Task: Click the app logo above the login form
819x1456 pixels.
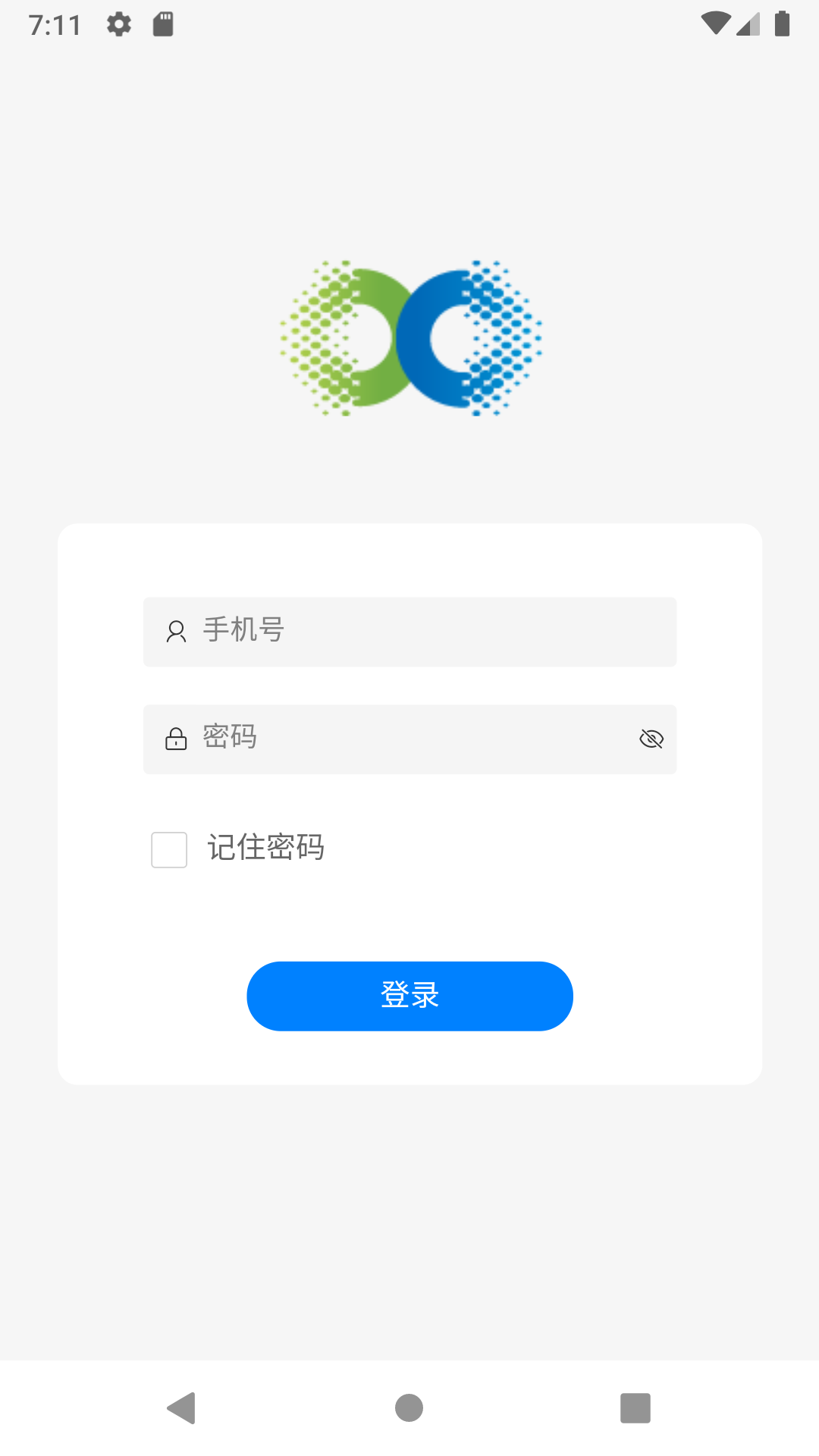Action: click(409, 337)
